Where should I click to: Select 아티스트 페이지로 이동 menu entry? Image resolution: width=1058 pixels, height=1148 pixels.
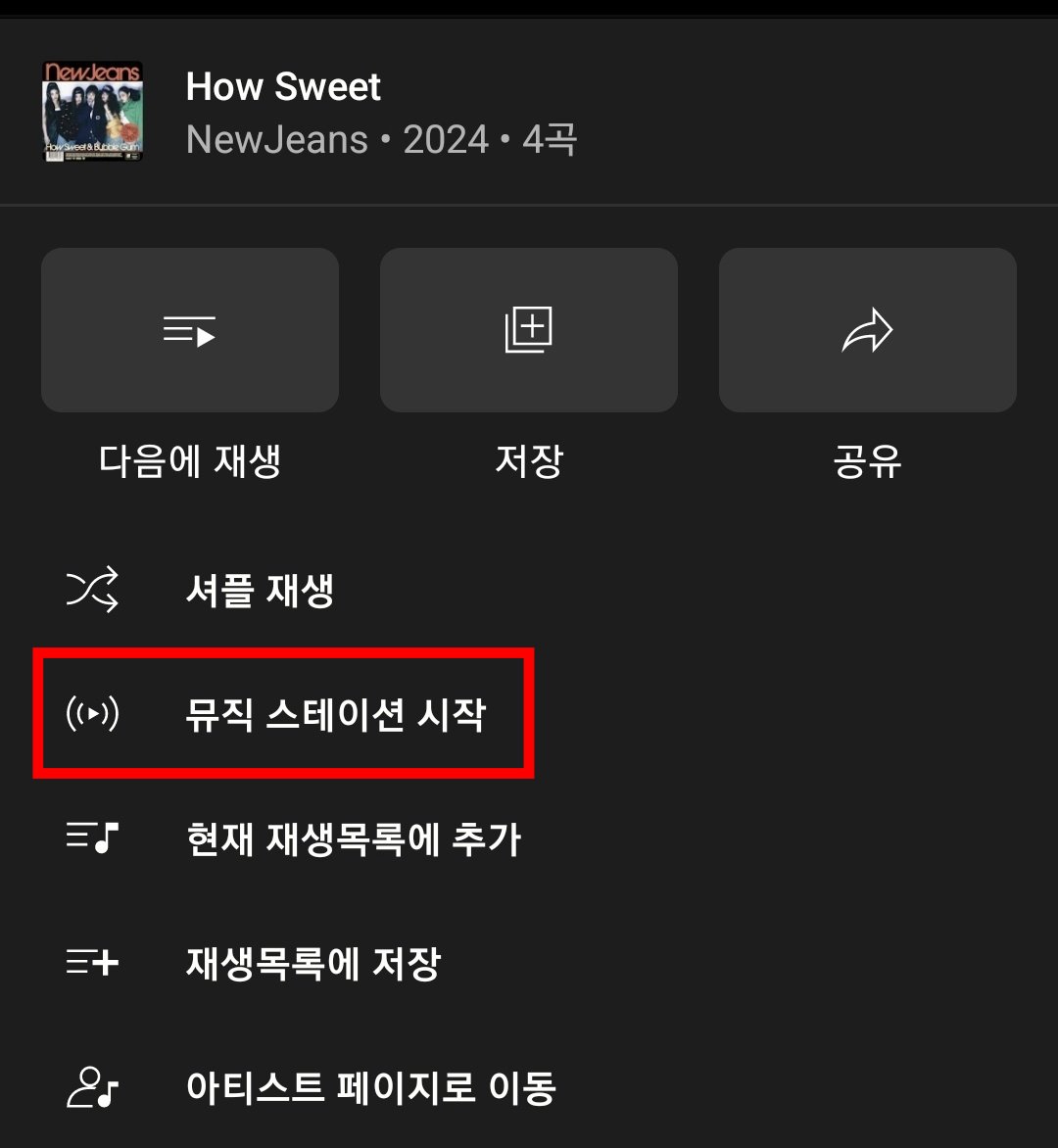[369, 1086]
